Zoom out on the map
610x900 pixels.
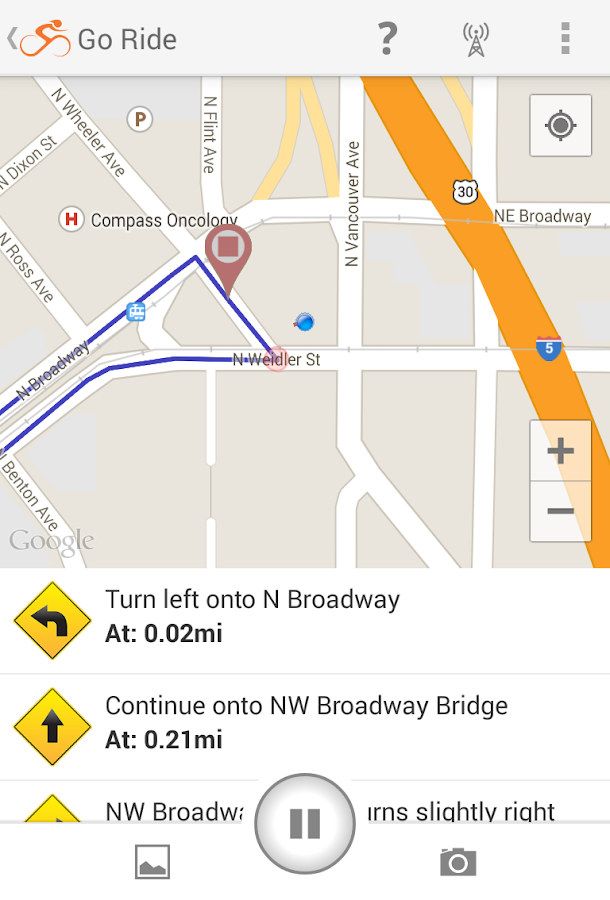[560, 511]
